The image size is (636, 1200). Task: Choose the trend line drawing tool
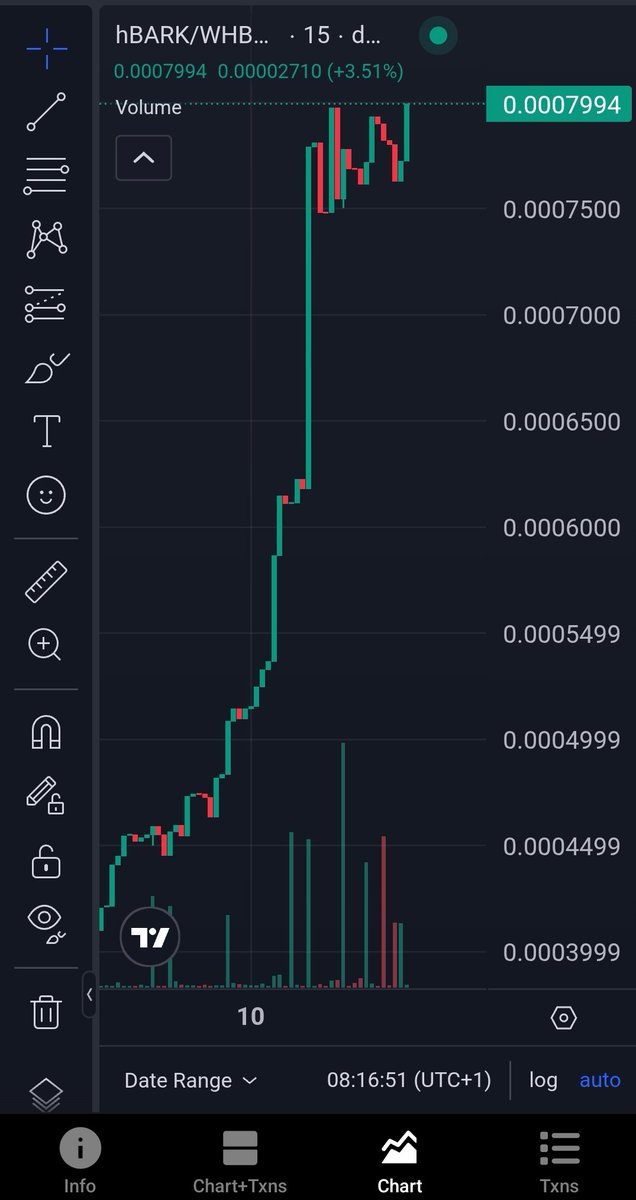pos(46,112)
